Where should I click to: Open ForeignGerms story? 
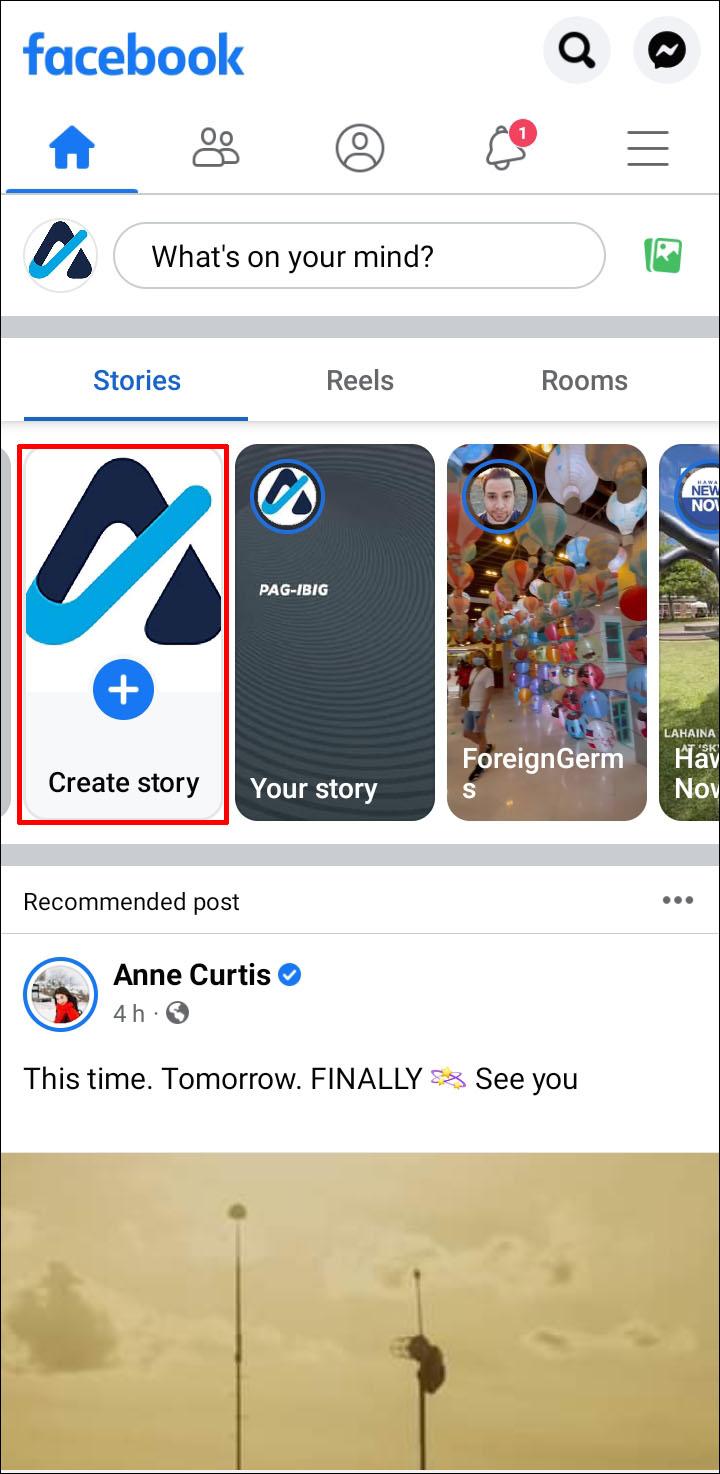click(547, 634)
